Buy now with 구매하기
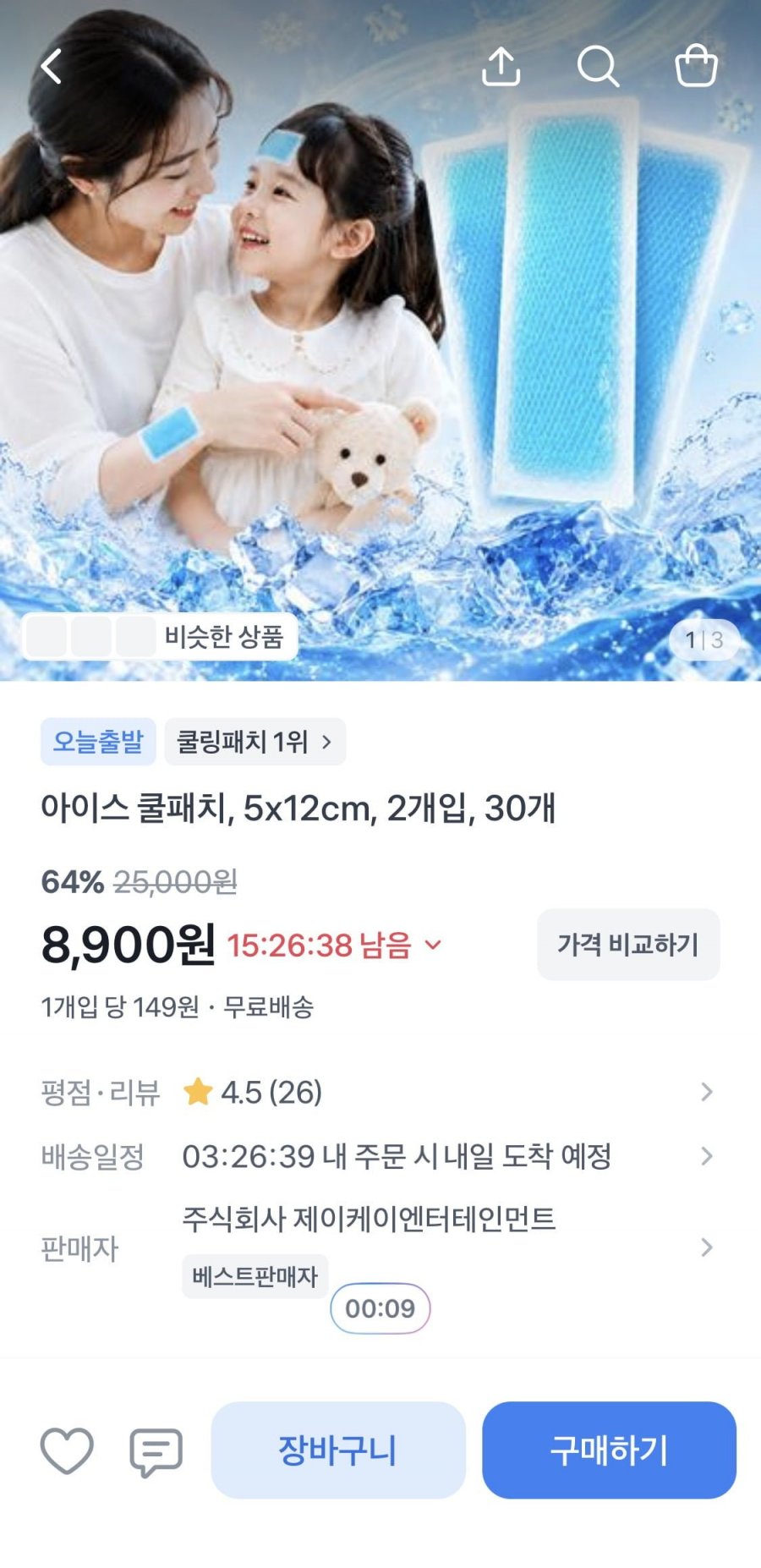The width and height of the screenshot is (761, 1568). pos(609,1450)
